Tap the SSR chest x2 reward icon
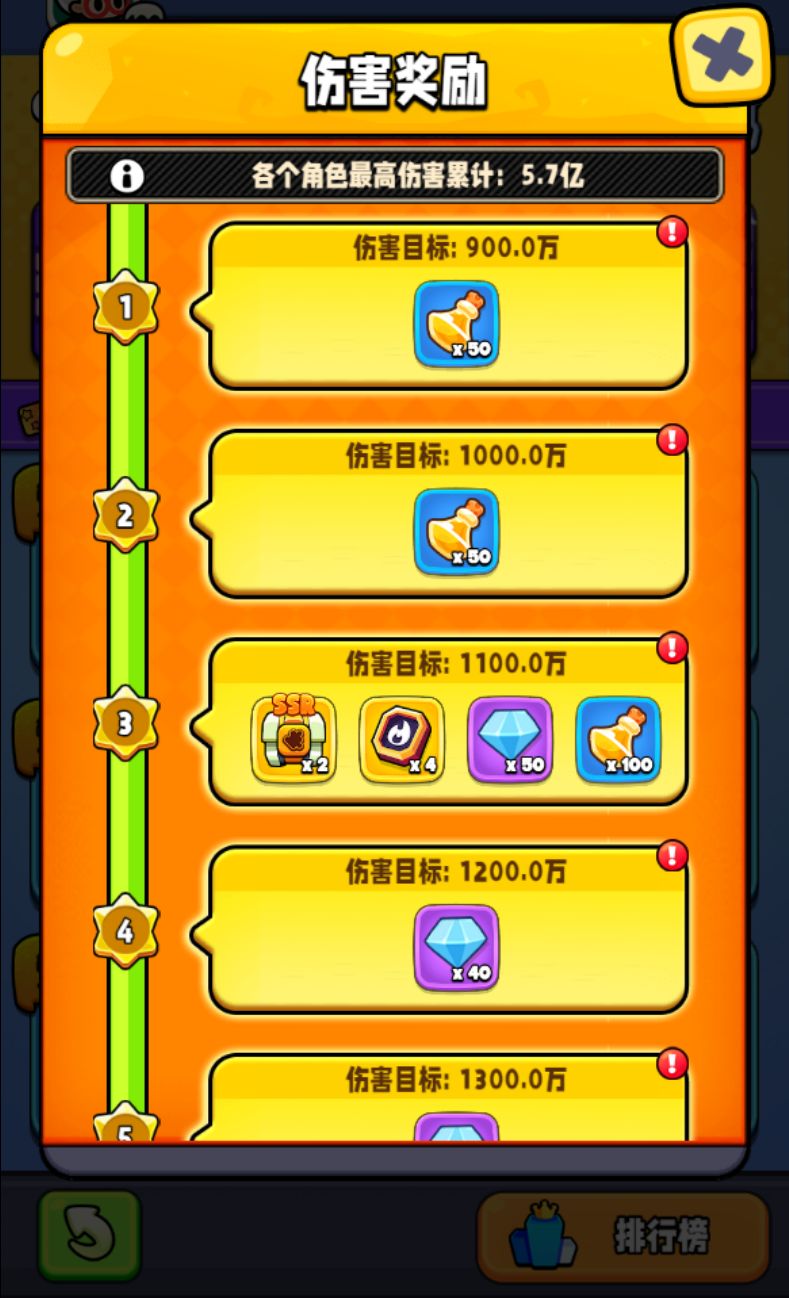This screenshot has width=789, height=1298. tap(291, 740)
